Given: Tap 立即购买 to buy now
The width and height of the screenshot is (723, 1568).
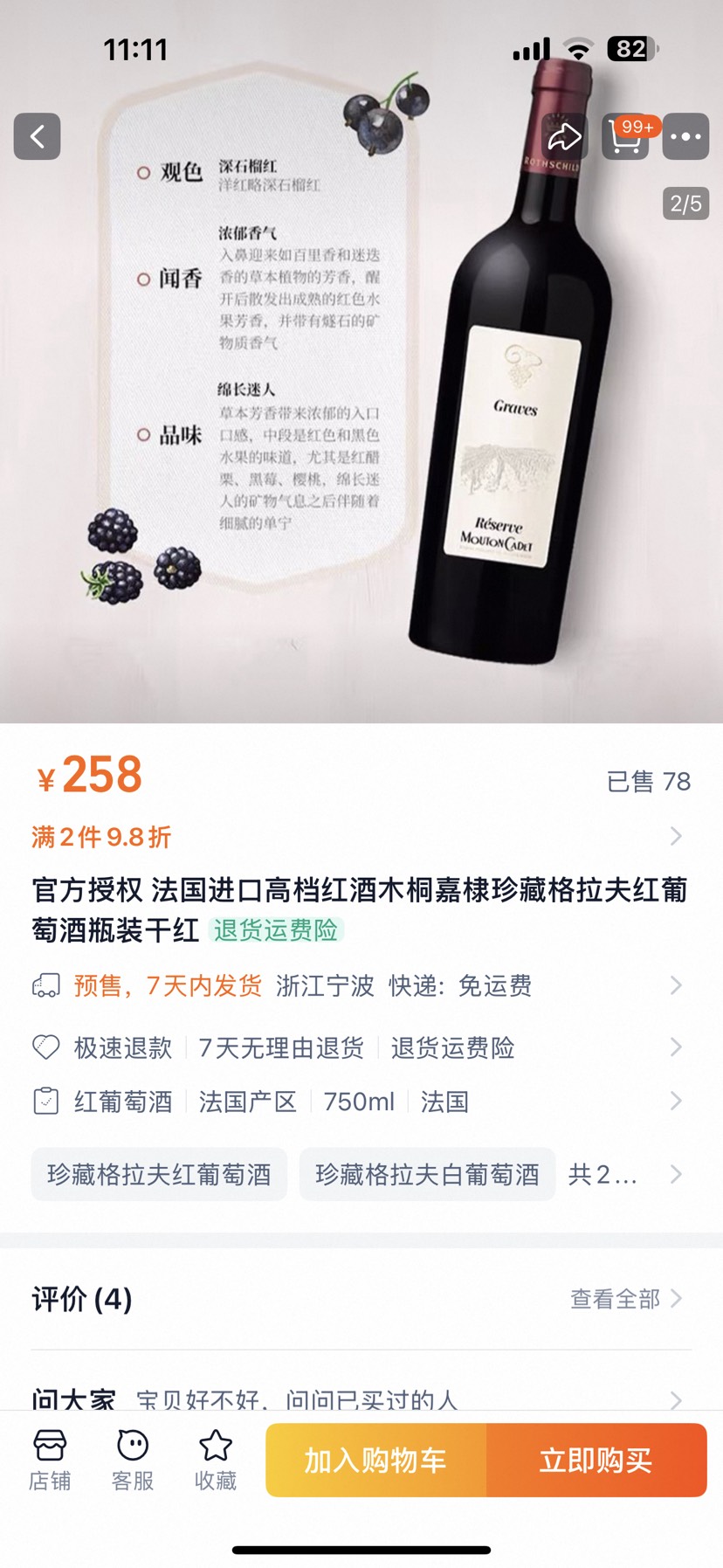Looking at the screenshot, I should tap(596, 1460).
